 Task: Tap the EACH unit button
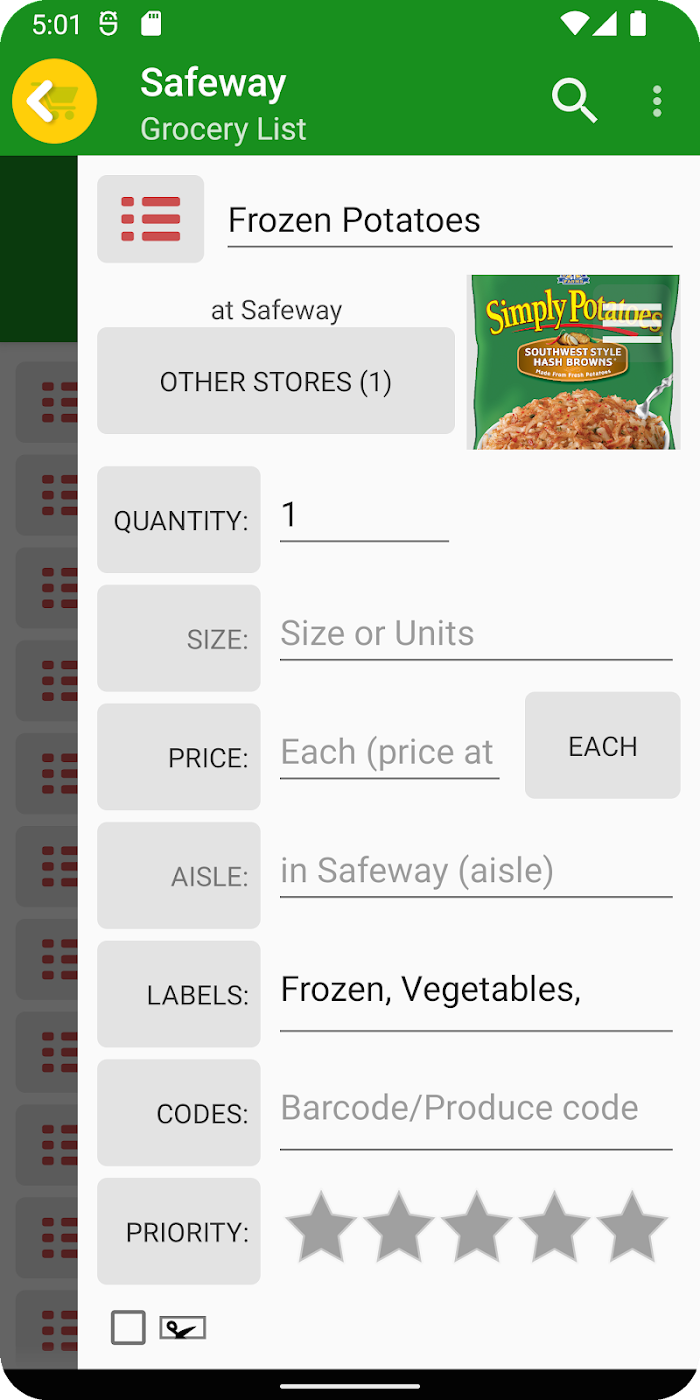point(603,746)
